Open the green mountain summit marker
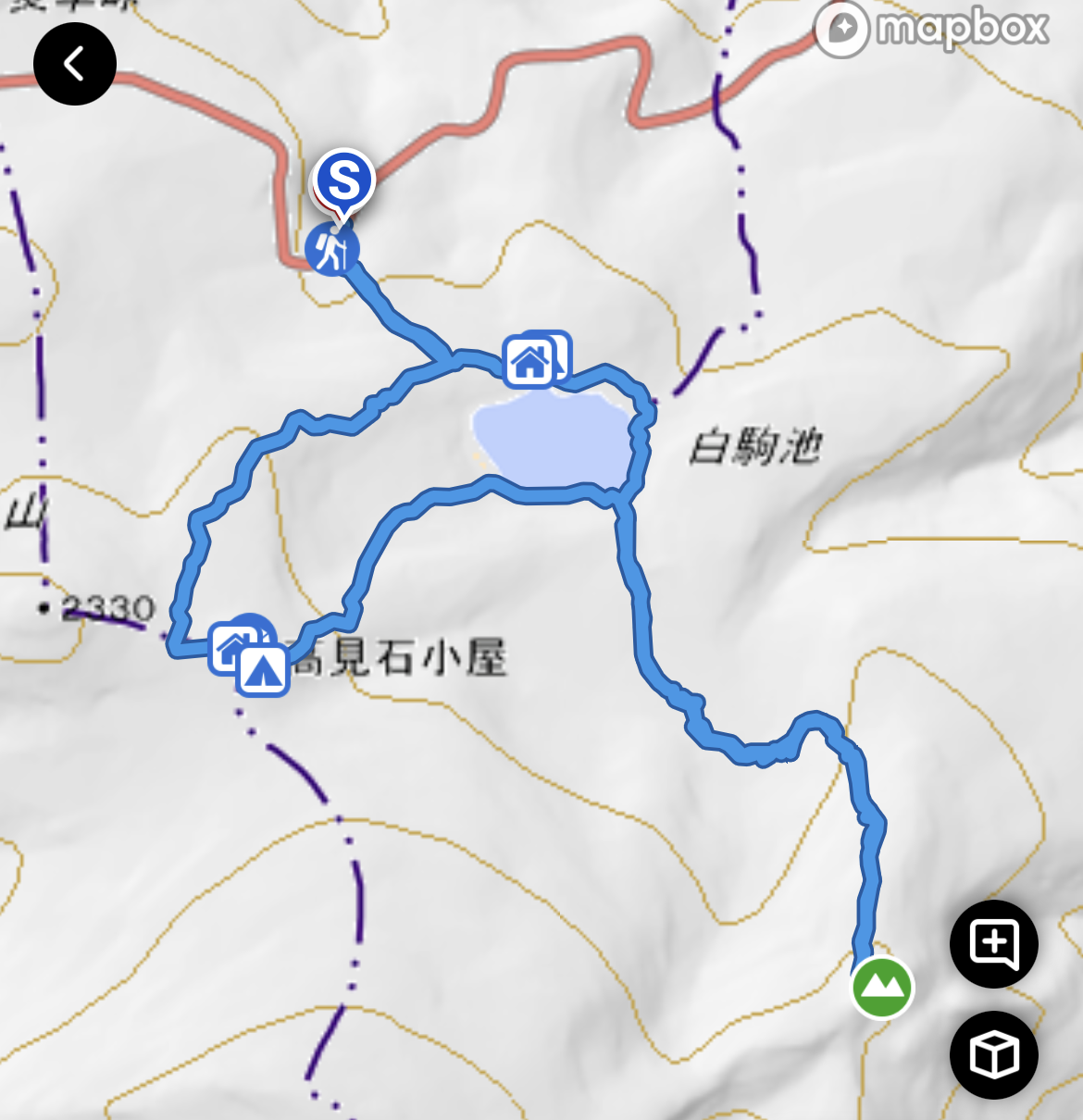This screenshot has height=1120, width=1083. coord(881,988)
